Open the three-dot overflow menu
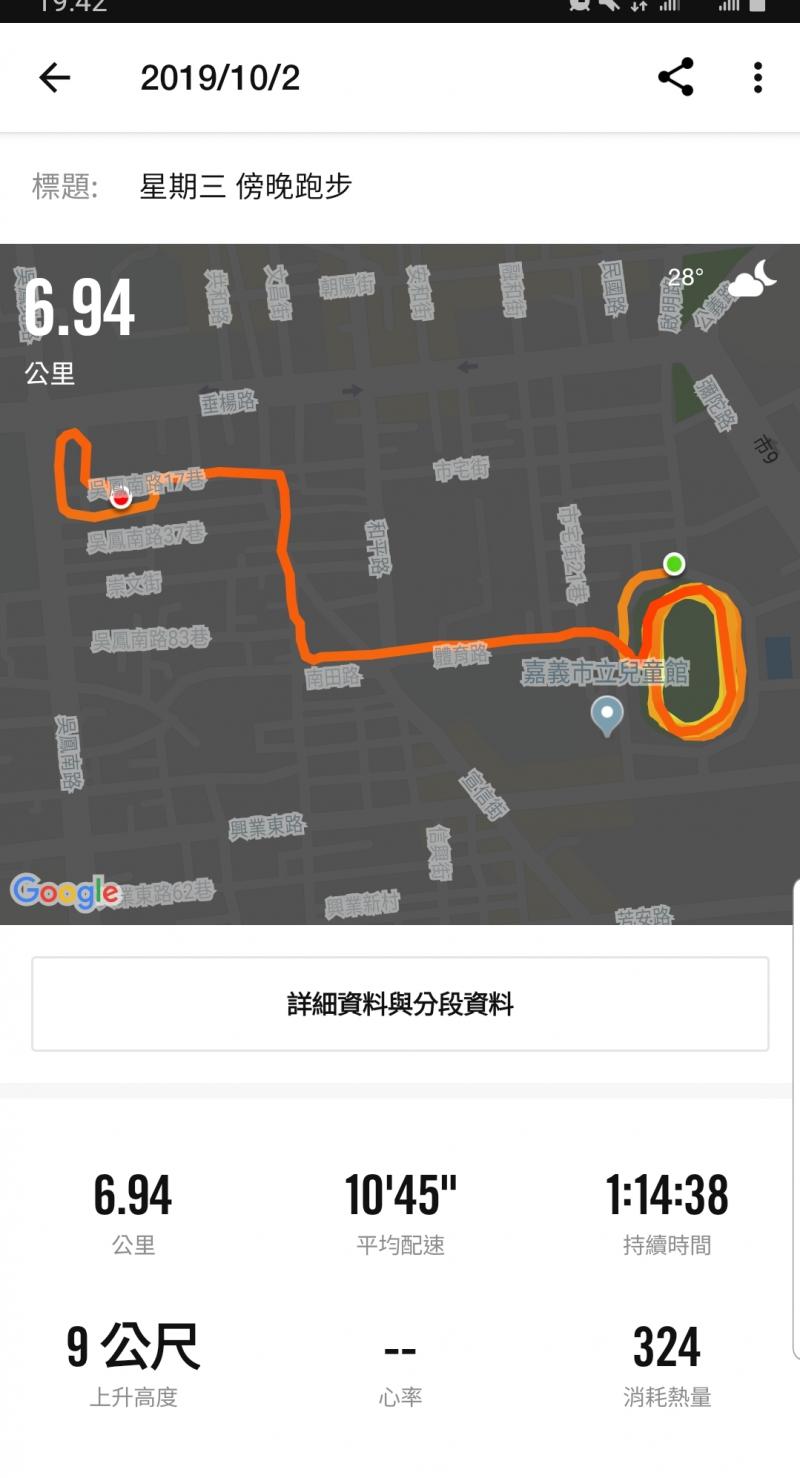Viewport: 800px width, 1478px height. pyautogui.click(x=758, y=77)
